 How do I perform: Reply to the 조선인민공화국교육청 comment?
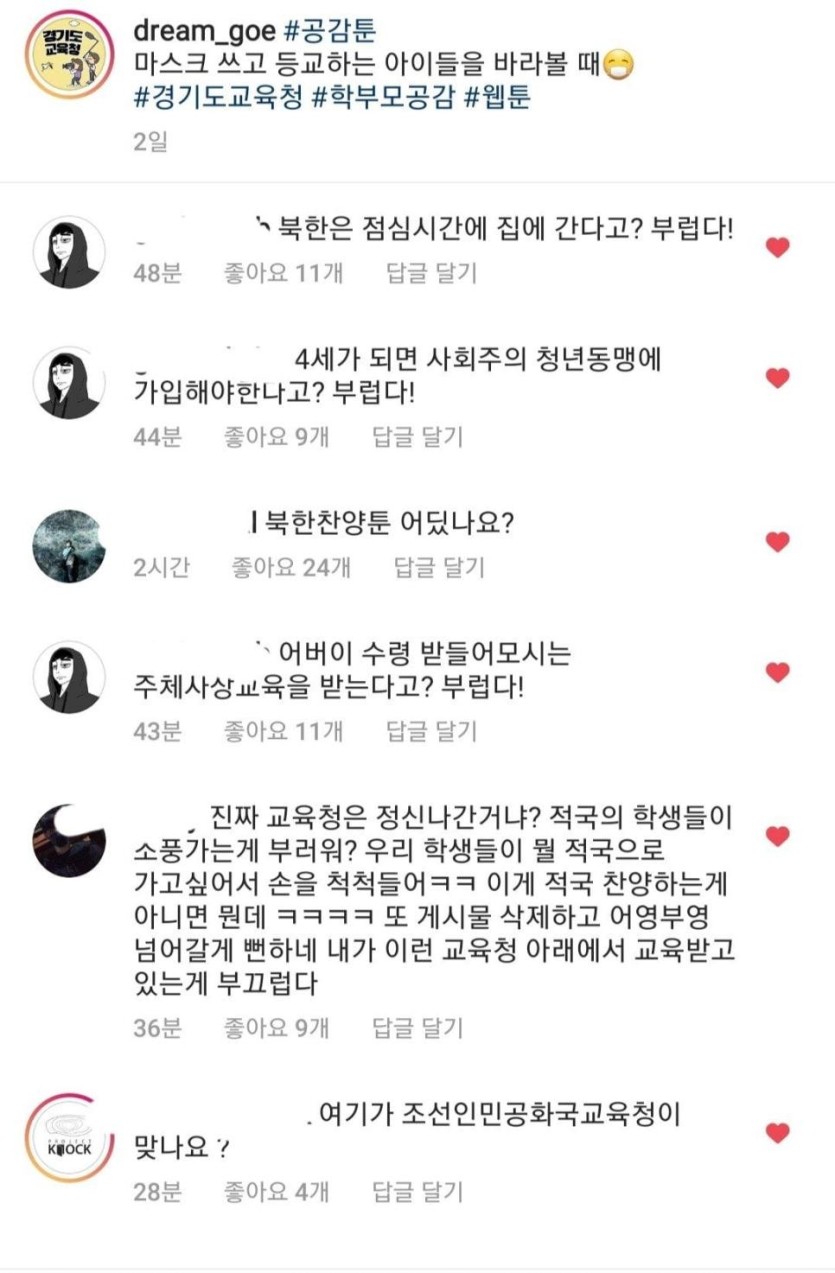(x=418, y=1191)
